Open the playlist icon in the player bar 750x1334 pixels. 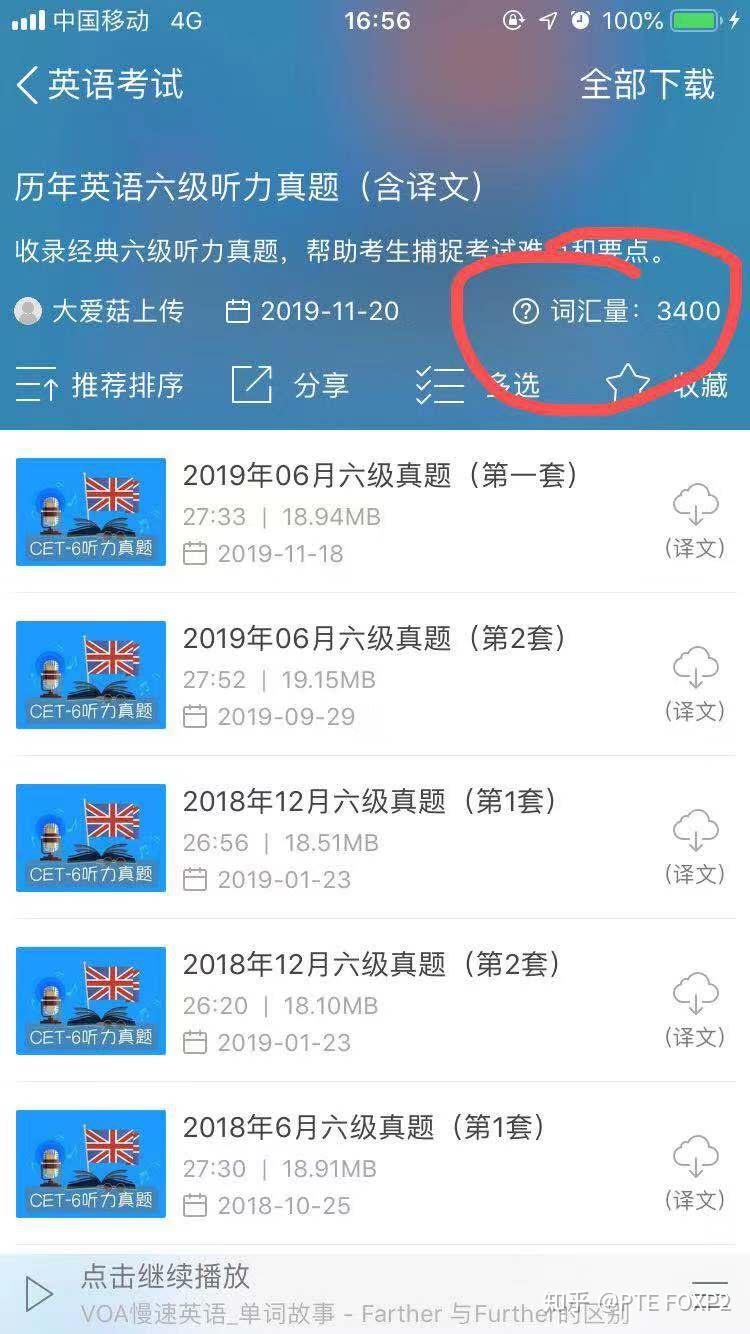pos(711,1294)
